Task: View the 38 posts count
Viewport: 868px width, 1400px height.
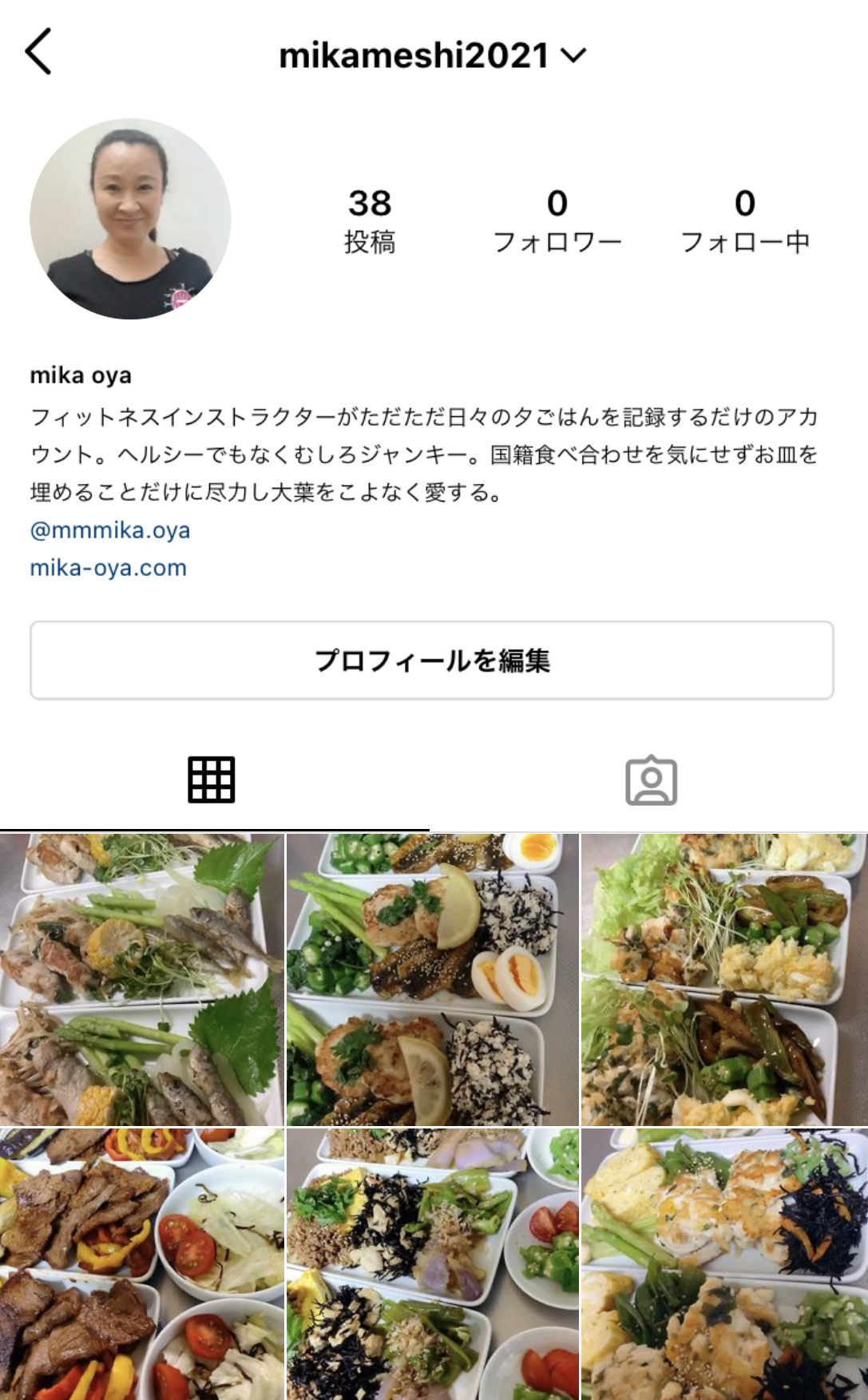Action: 370,220
